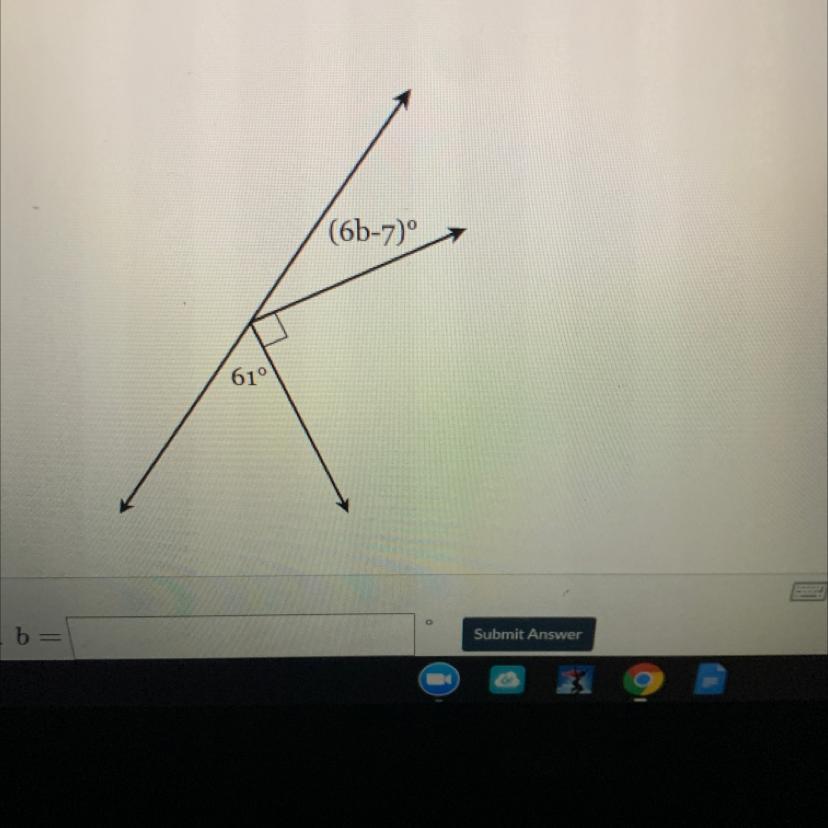Submit the answer
Viewport: 828px width, 828px height.
pyautogui.click(x=528, y=634)
